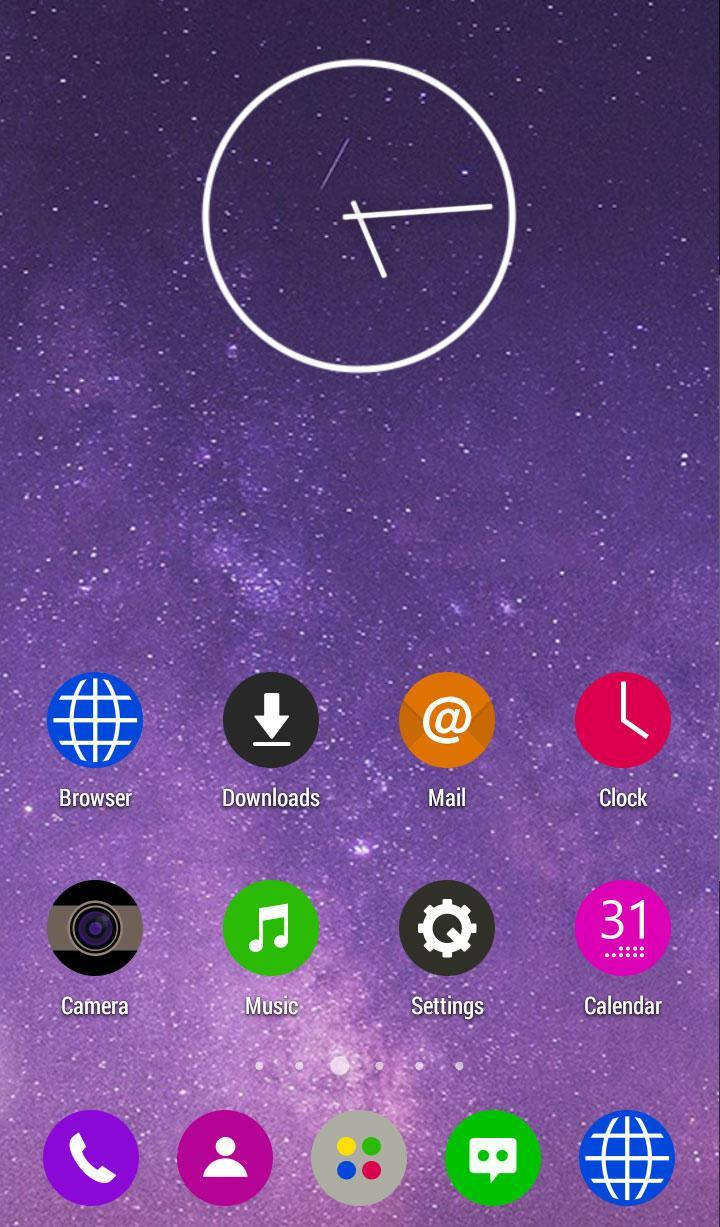Open the Music app
720x1227 pixels.
coord(271,928)
